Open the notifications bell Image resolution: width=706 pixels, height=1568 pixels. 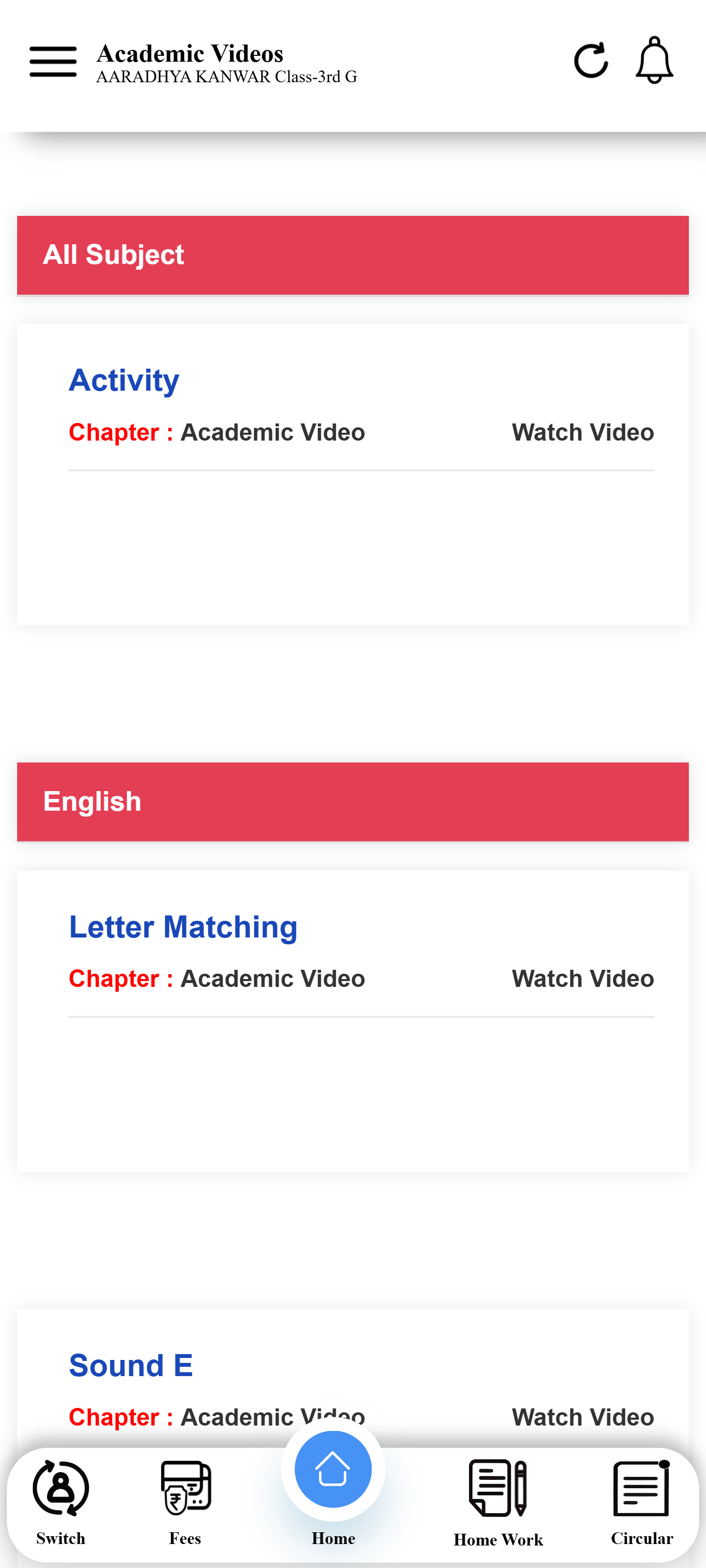[654, 61]
